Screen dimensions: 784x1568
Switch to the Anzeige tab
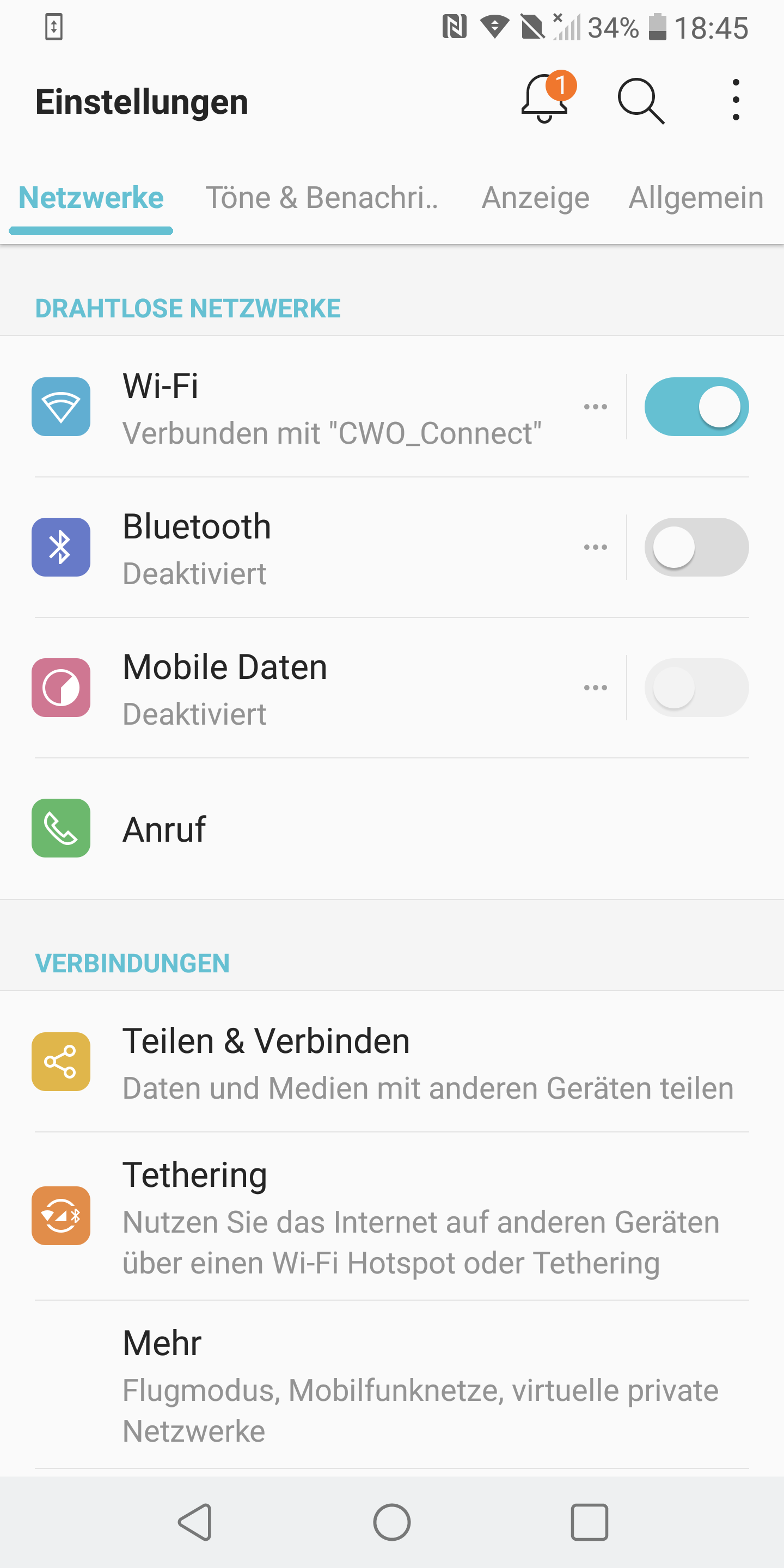coord(535,198)
